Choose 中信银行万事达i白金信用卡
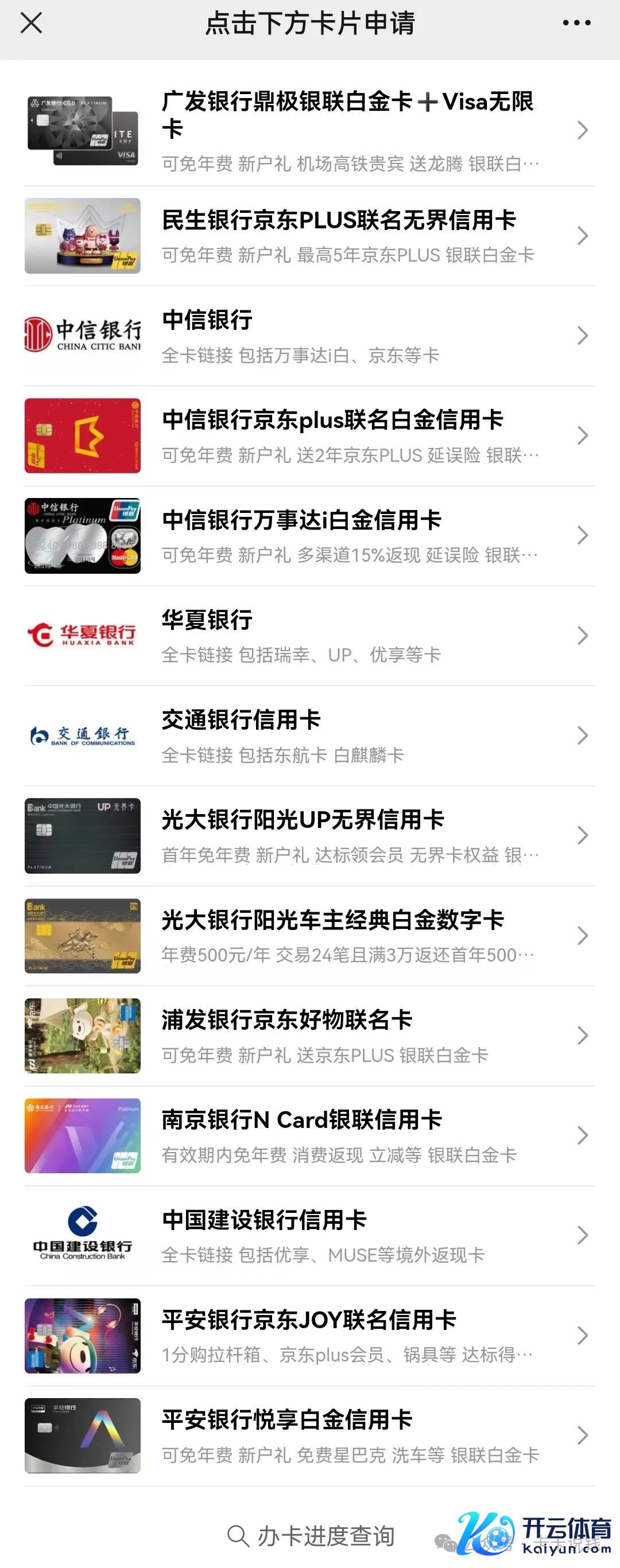 tap(301, 535)
